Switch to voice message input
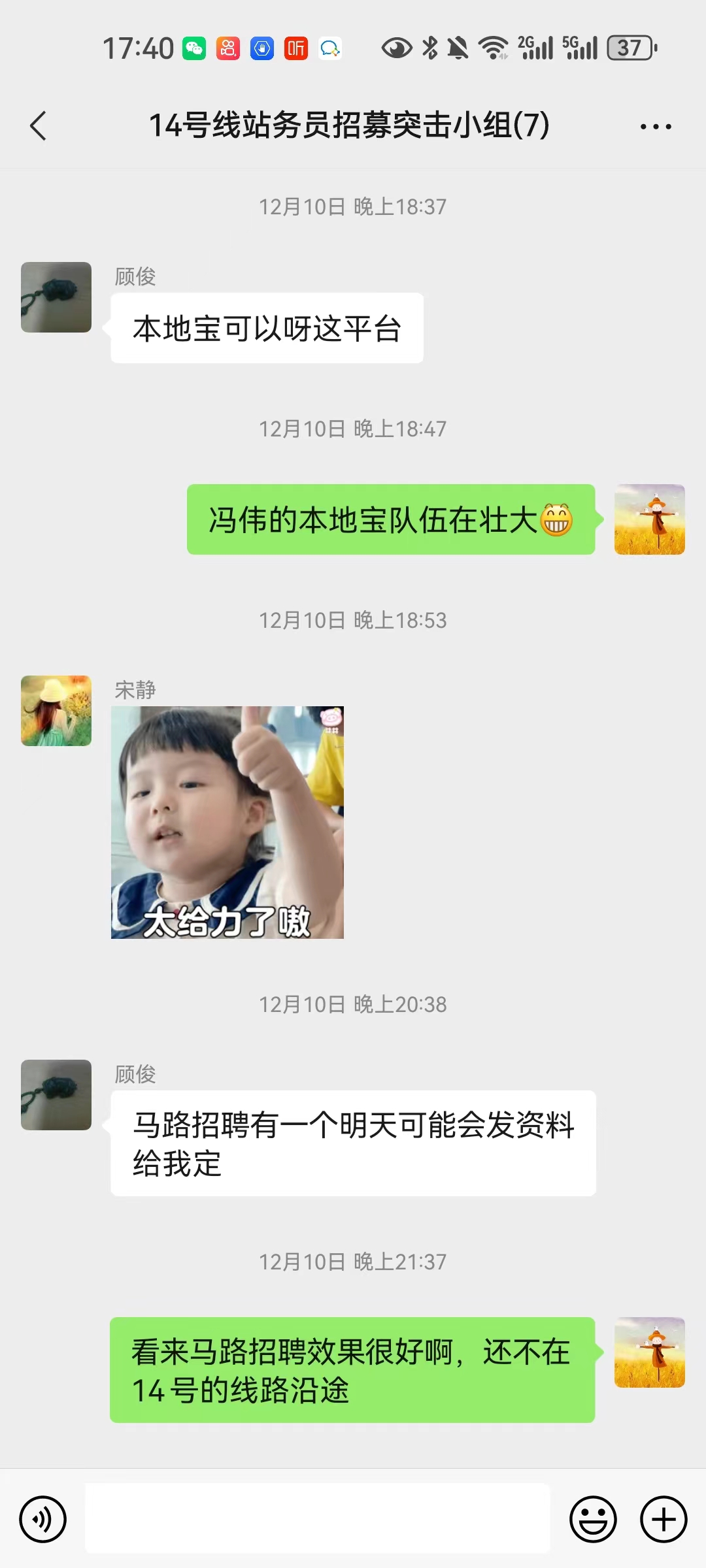Image resolution: width=706 pixels, height=1568 pixels. point(43,1519)
